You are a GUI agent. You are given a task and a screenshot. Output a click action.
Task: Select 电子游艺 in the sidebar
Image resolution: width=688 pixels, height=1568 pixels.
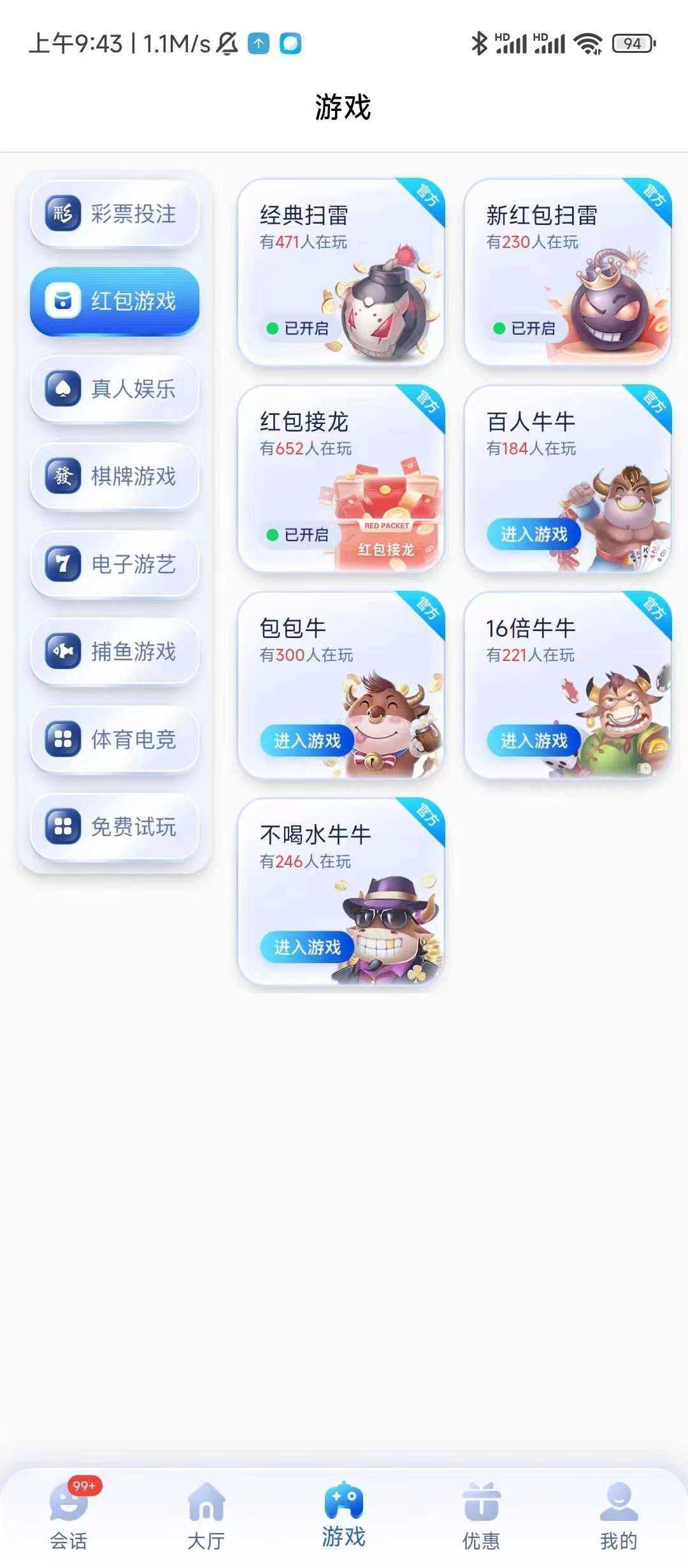(115, 564)
